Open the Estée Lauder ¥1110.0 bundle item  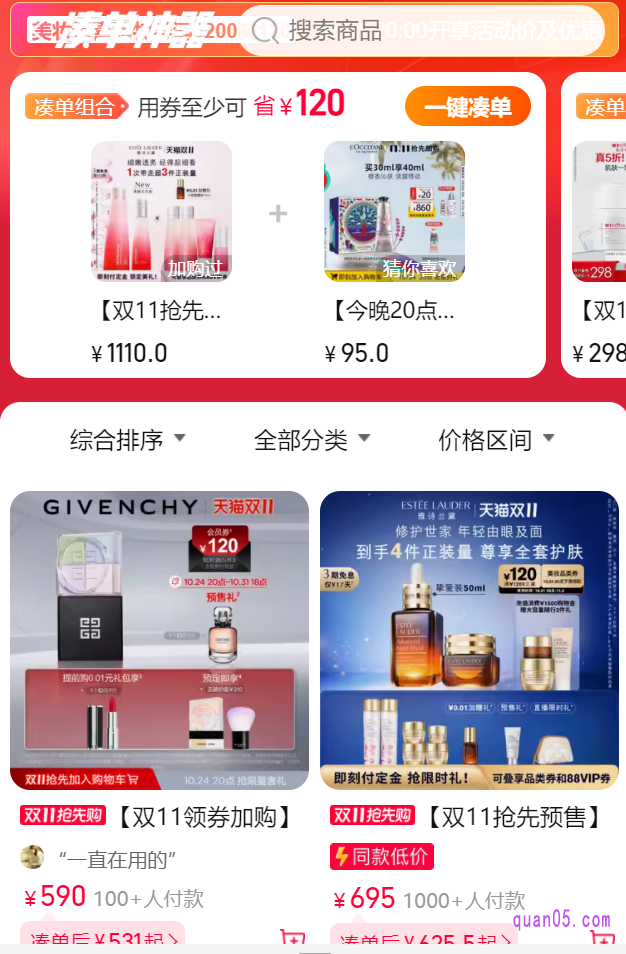[x=161, y=212]
